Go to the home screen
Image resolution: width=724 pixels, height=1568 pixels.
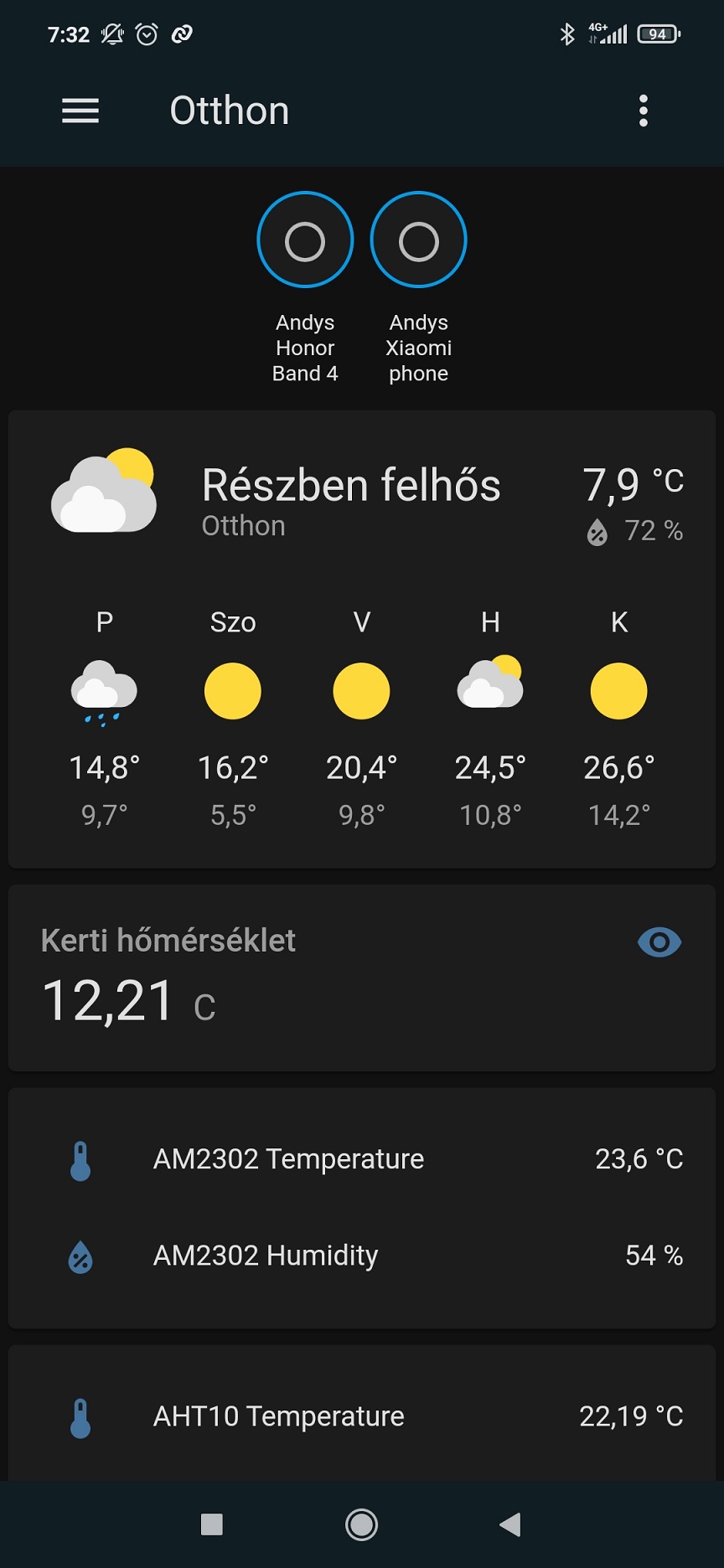coord(362,1524)
